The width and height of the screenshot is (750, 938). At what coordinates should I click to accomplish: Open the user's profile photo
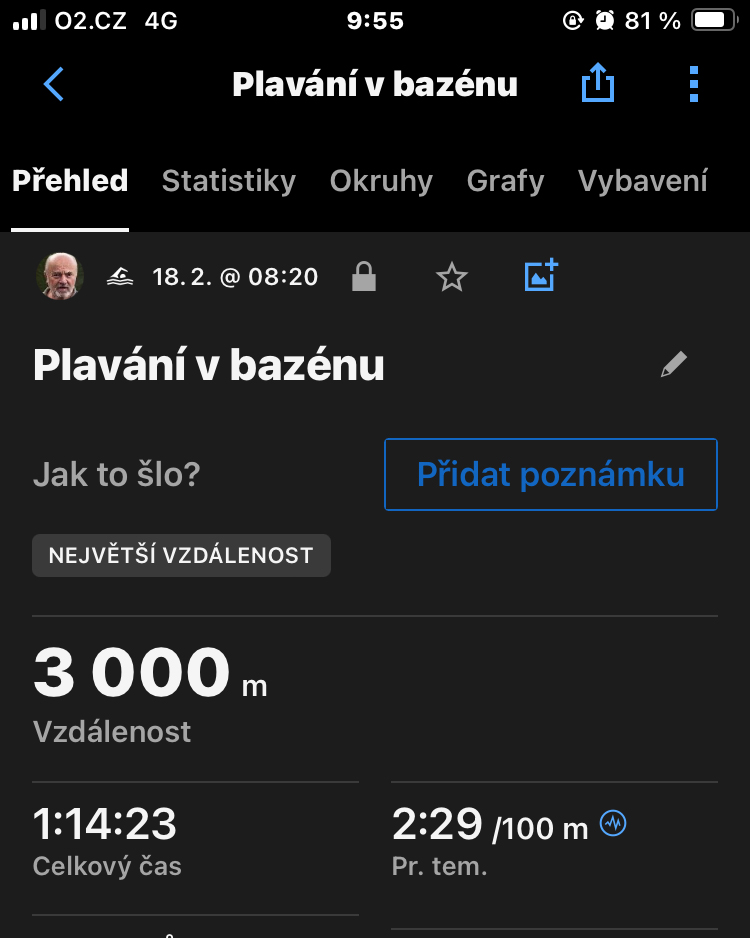[x=60, y=276]
